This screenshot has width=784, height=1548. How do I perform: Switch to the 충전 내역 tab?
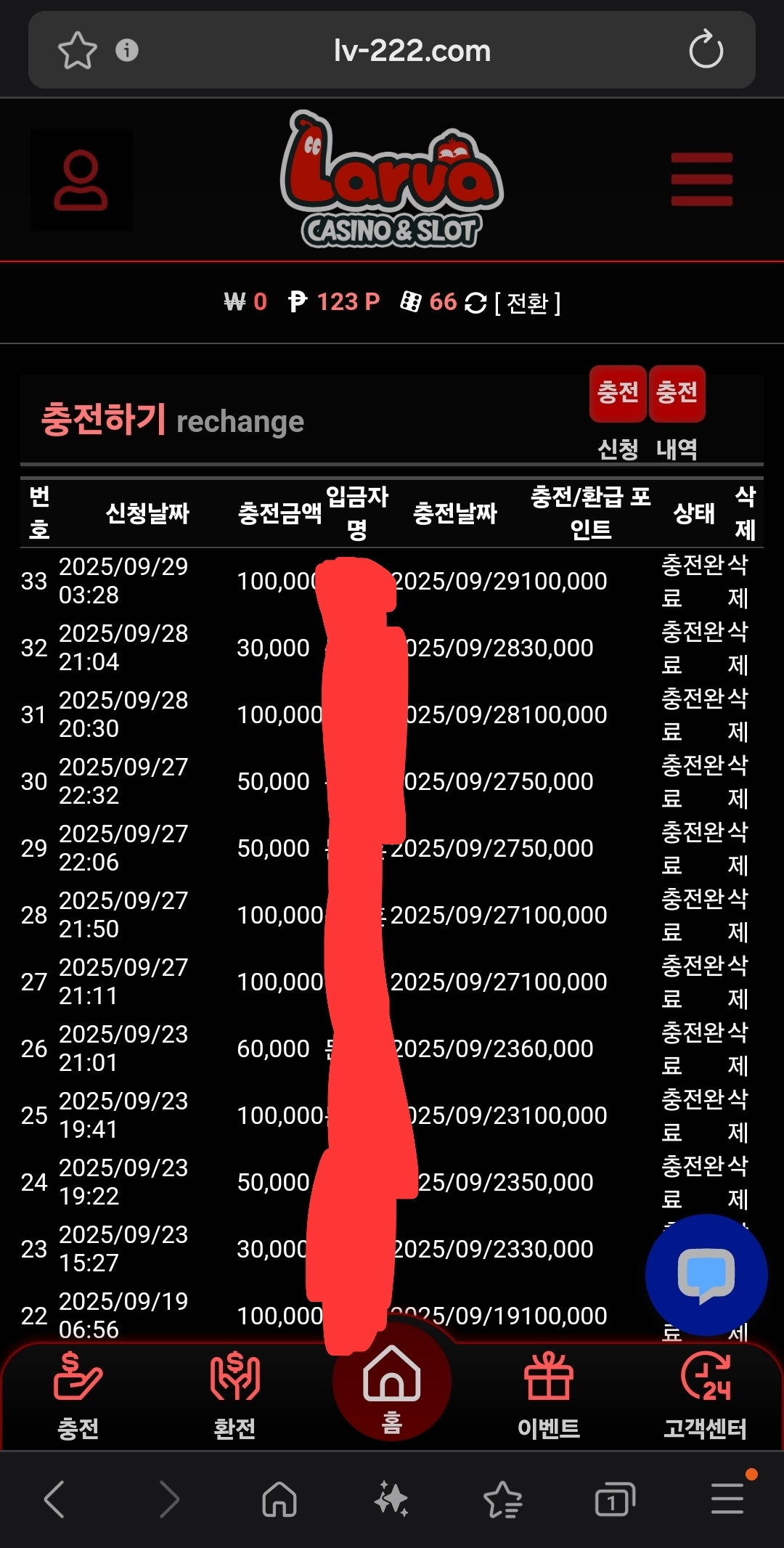[677, 415]
